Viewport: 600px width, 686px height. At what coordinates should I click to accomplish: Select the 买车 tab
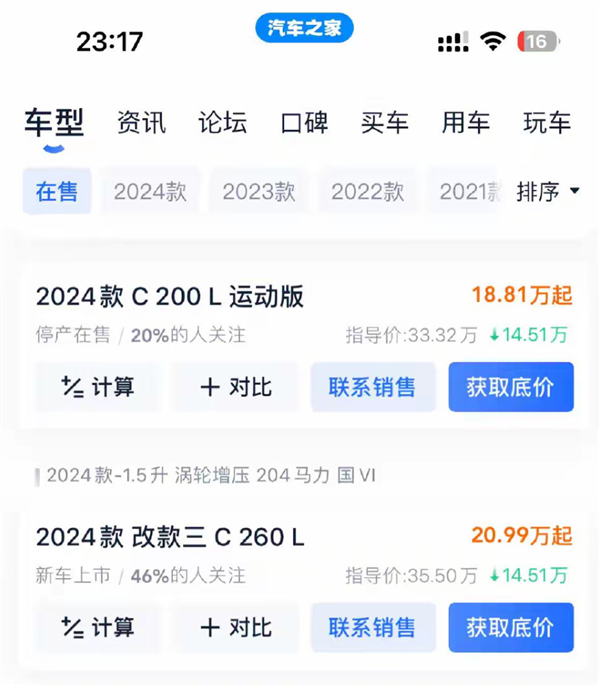(x=385, y=123)
